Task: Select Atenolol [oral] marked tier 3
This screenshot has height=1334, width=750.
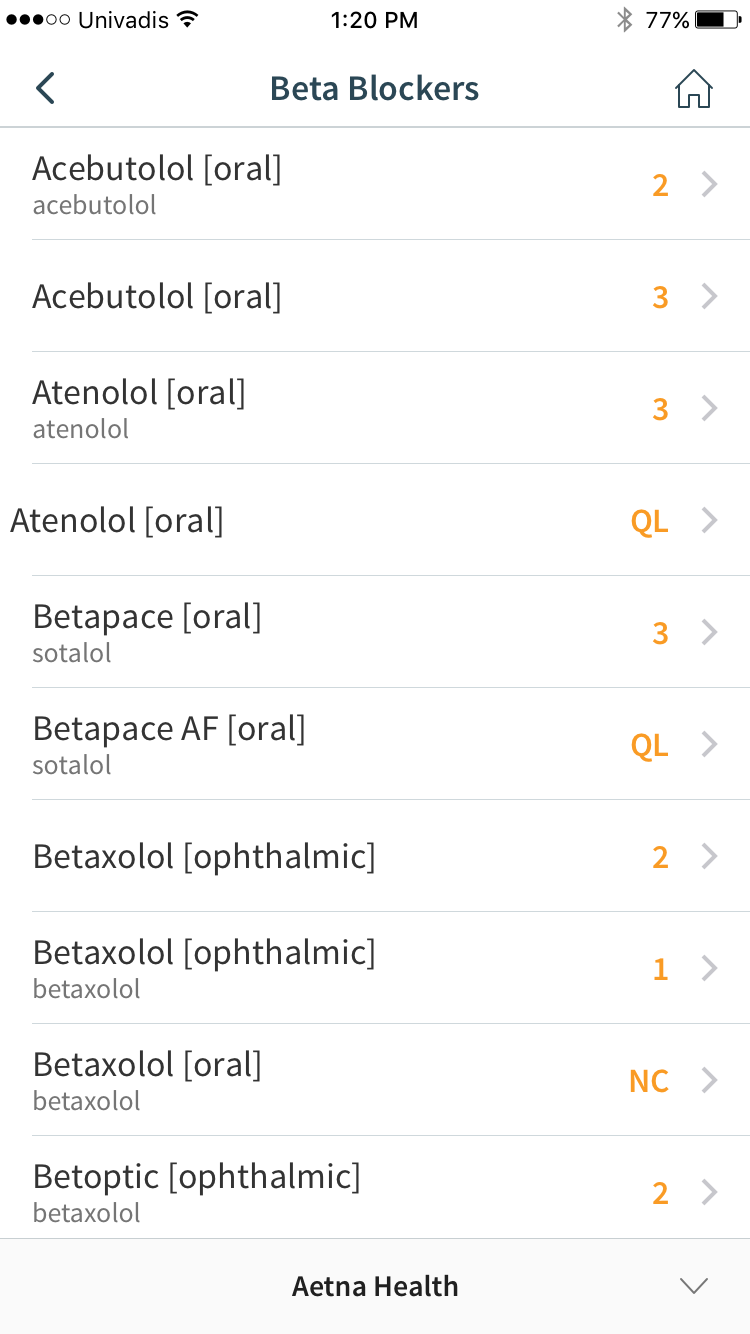Action: [x=375, y=408]
